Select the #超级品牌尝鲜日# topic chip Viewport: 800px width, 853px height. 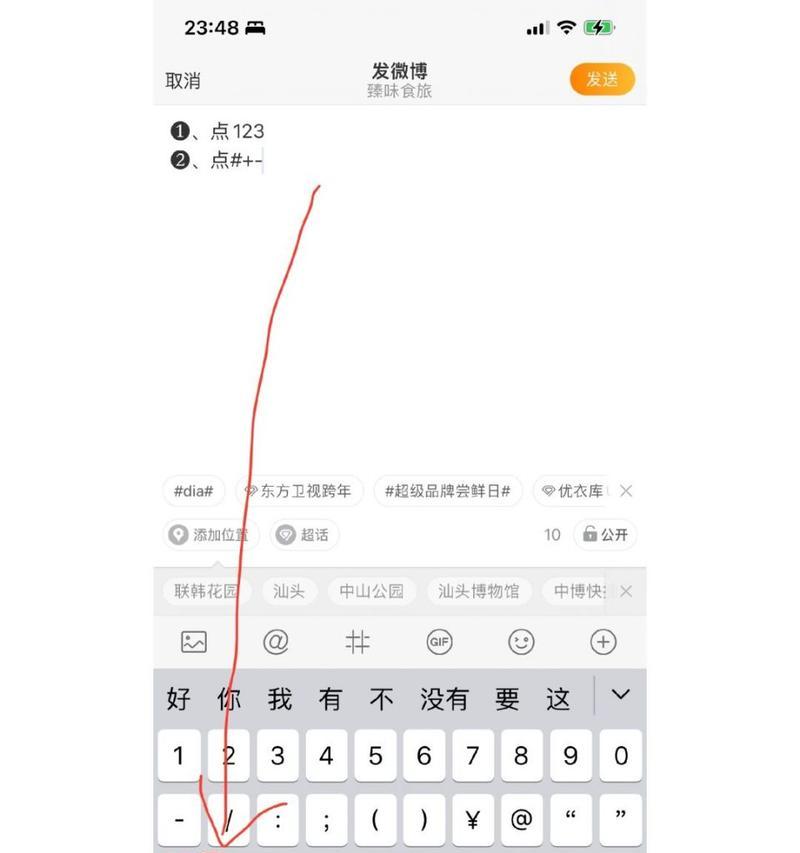pyautogui.click(x=448, y=491)
